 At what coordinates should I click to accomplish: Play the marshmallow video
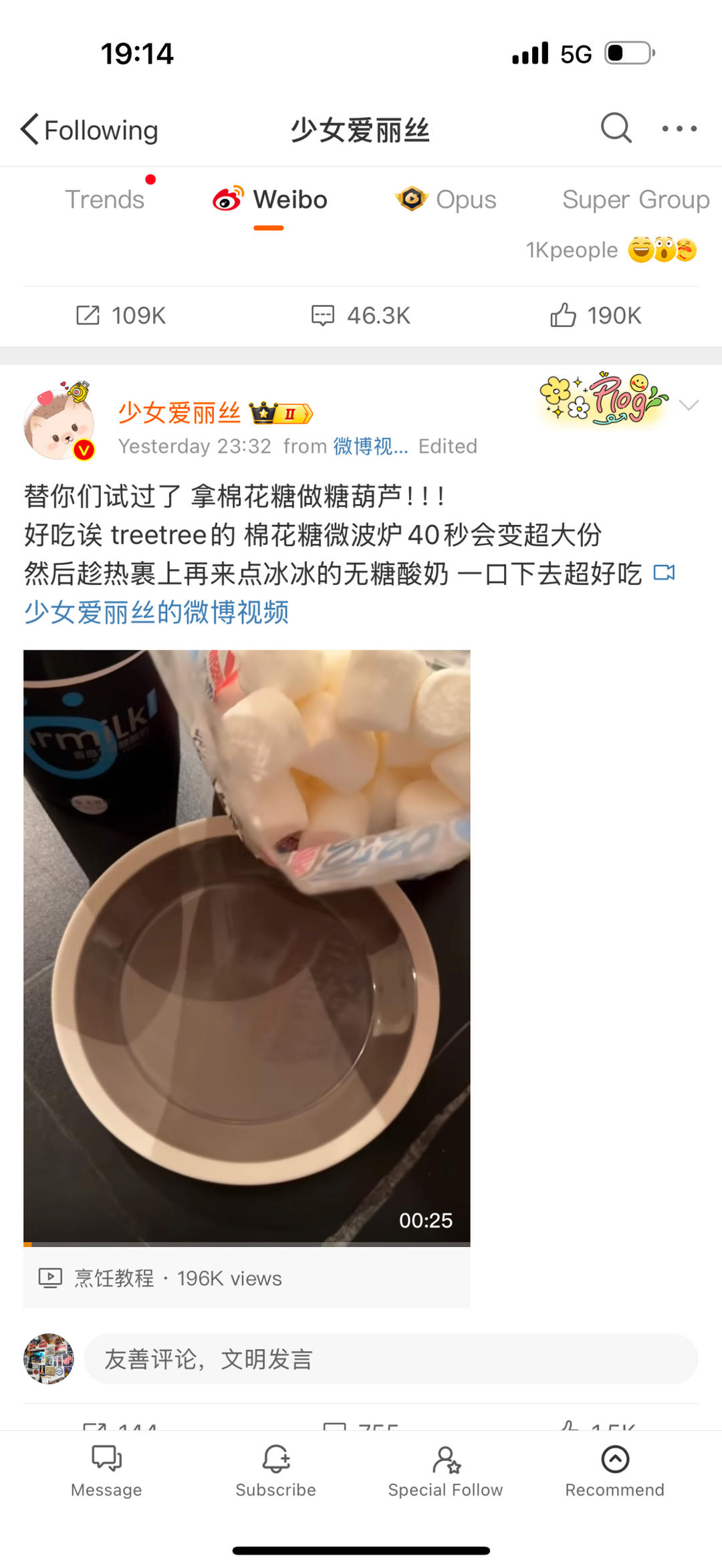247,946
